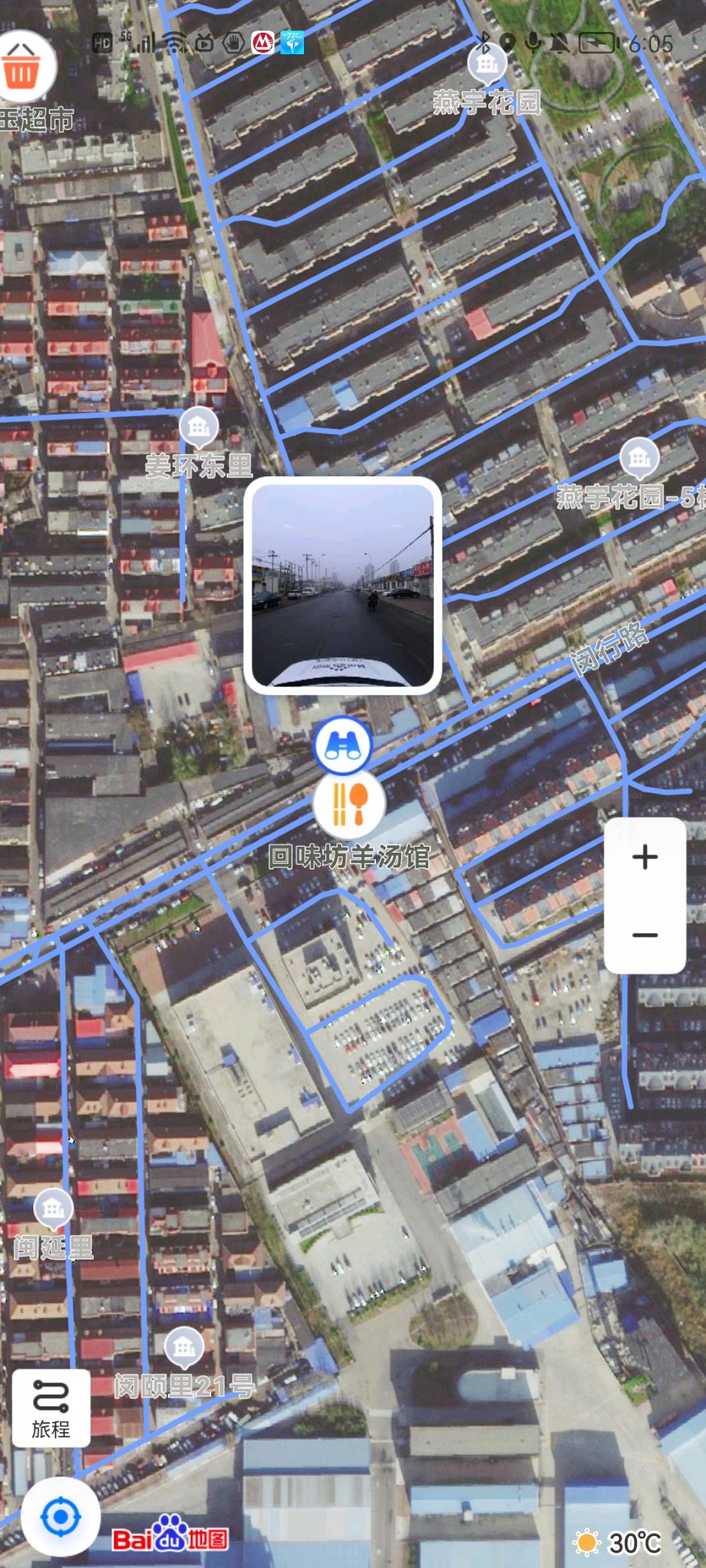Recenter map on my location
The height and width of the screenshot is (1568, 706).
(x=60, y=1517)
